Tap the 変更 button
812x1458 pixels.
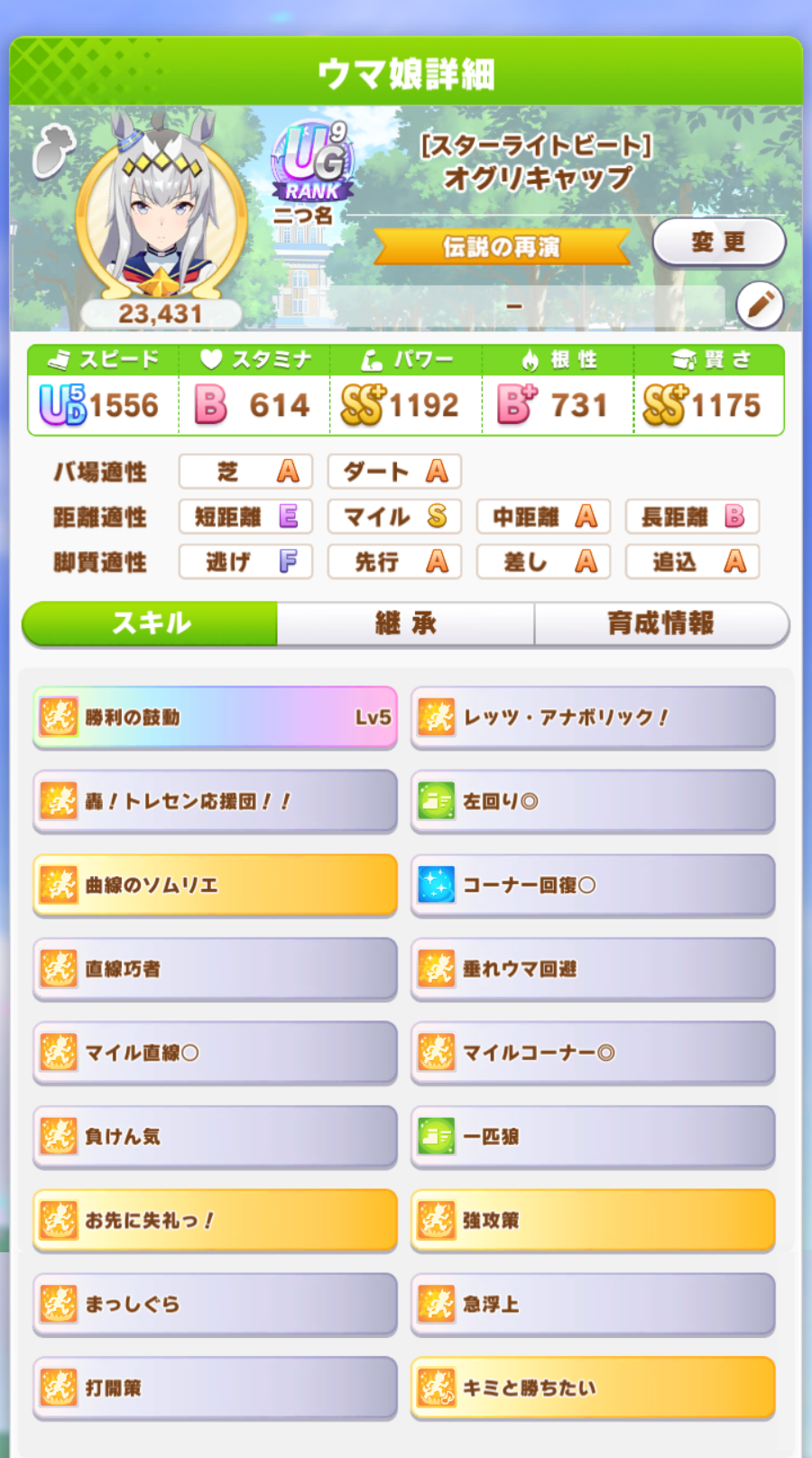tap(718, 242)
